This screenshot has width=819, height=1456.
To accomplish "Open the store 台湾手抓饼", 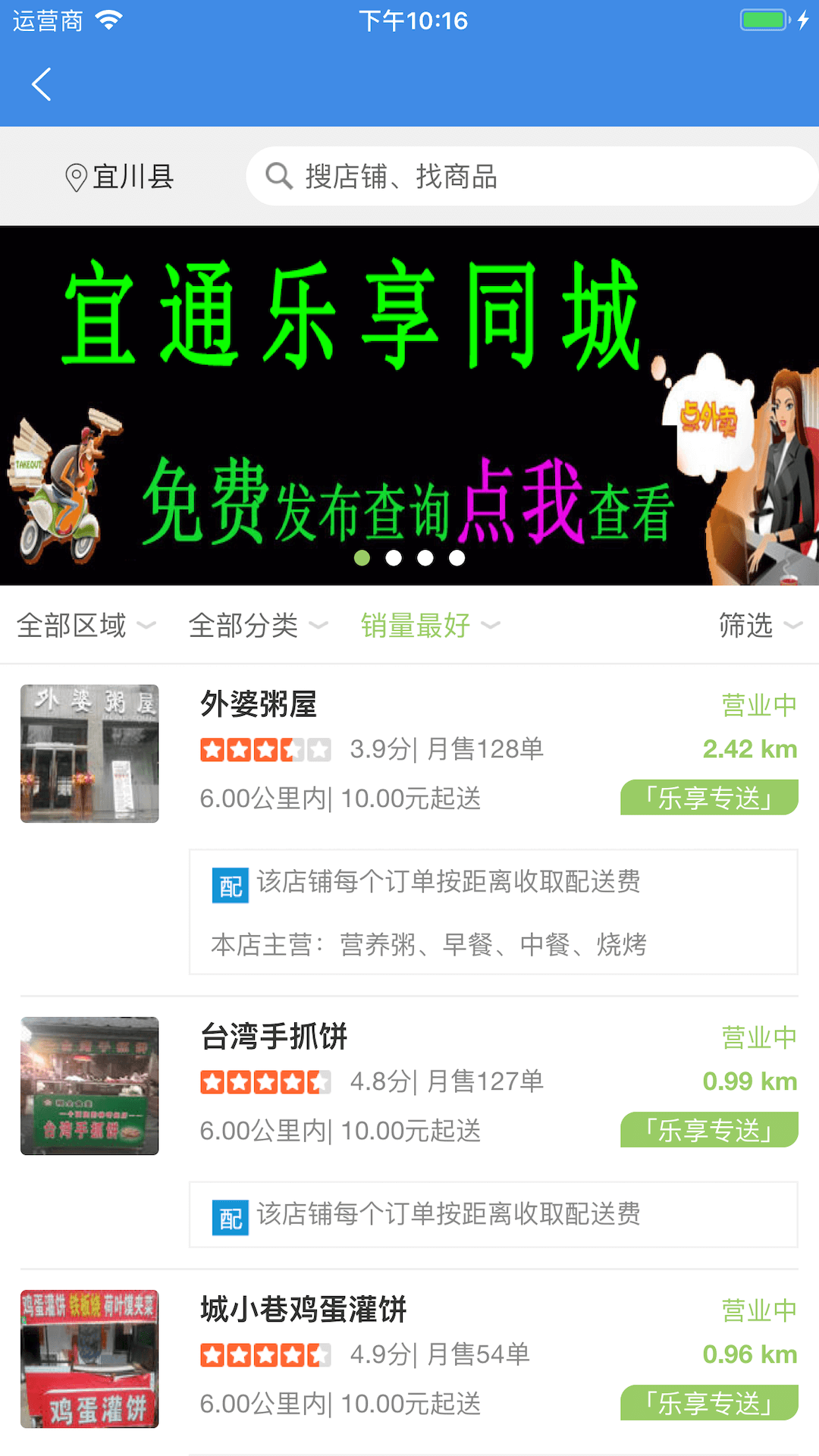I will tap(274, 1037).
